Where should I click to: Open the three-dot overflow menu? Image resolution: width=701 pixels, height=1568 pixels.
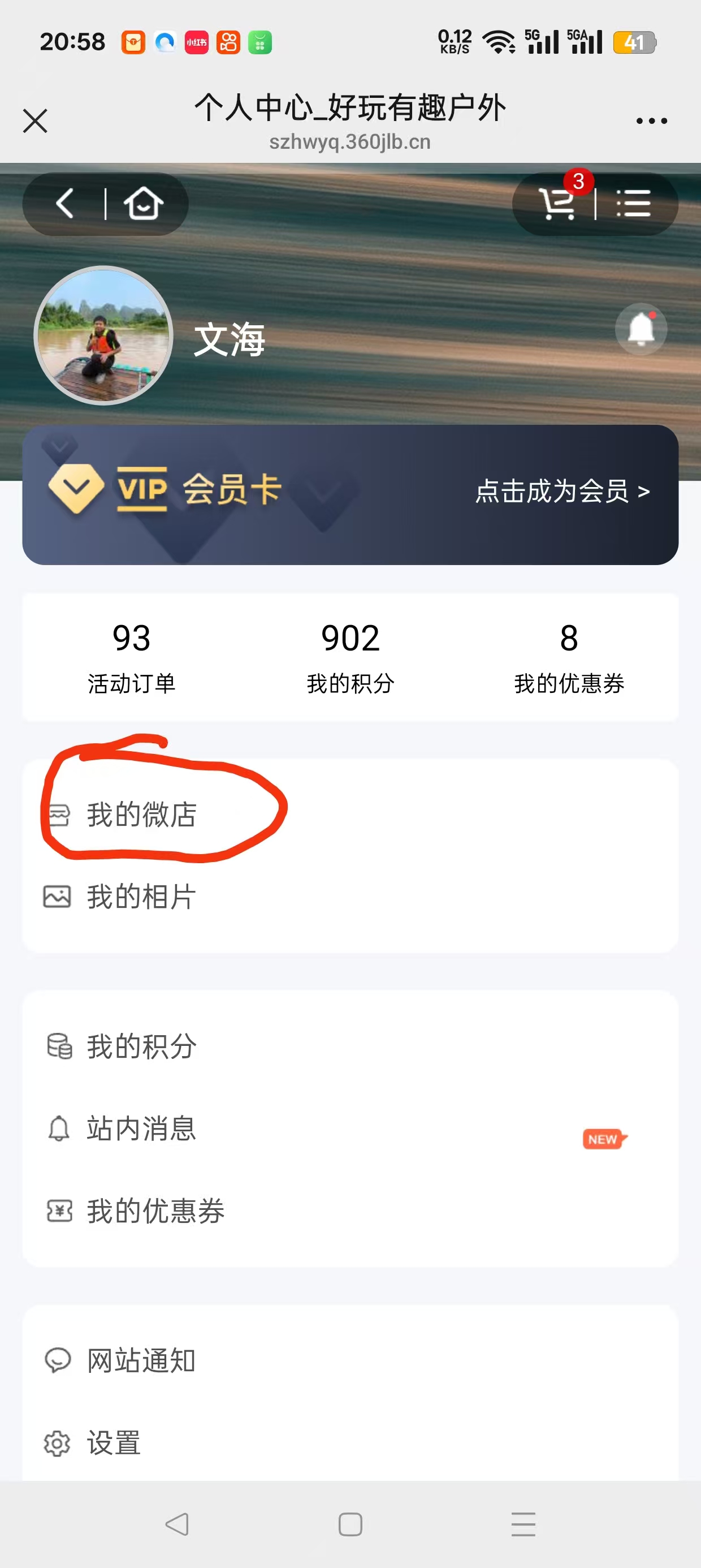point(651,120)
